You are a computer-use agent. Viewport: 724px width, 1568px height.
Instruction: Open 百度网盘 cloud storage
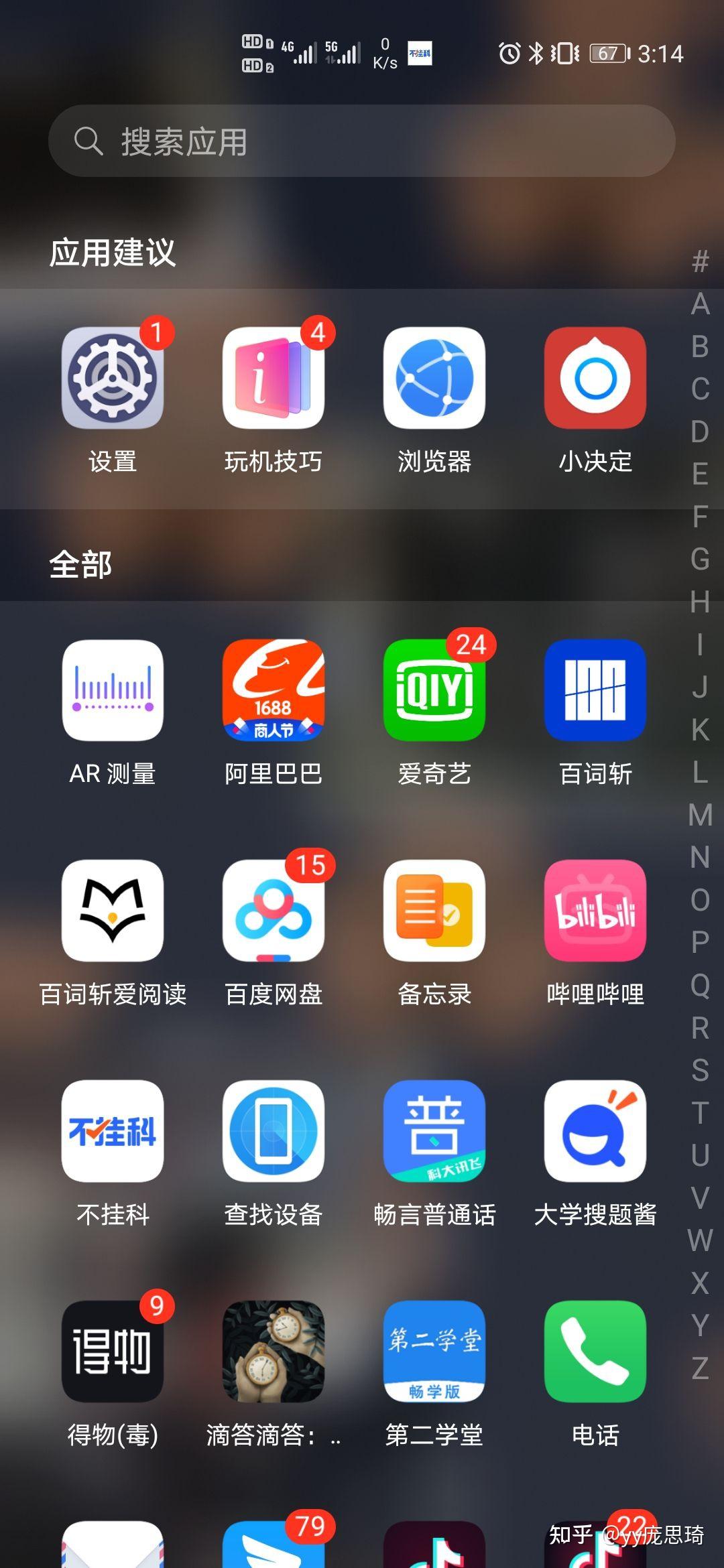274,911
